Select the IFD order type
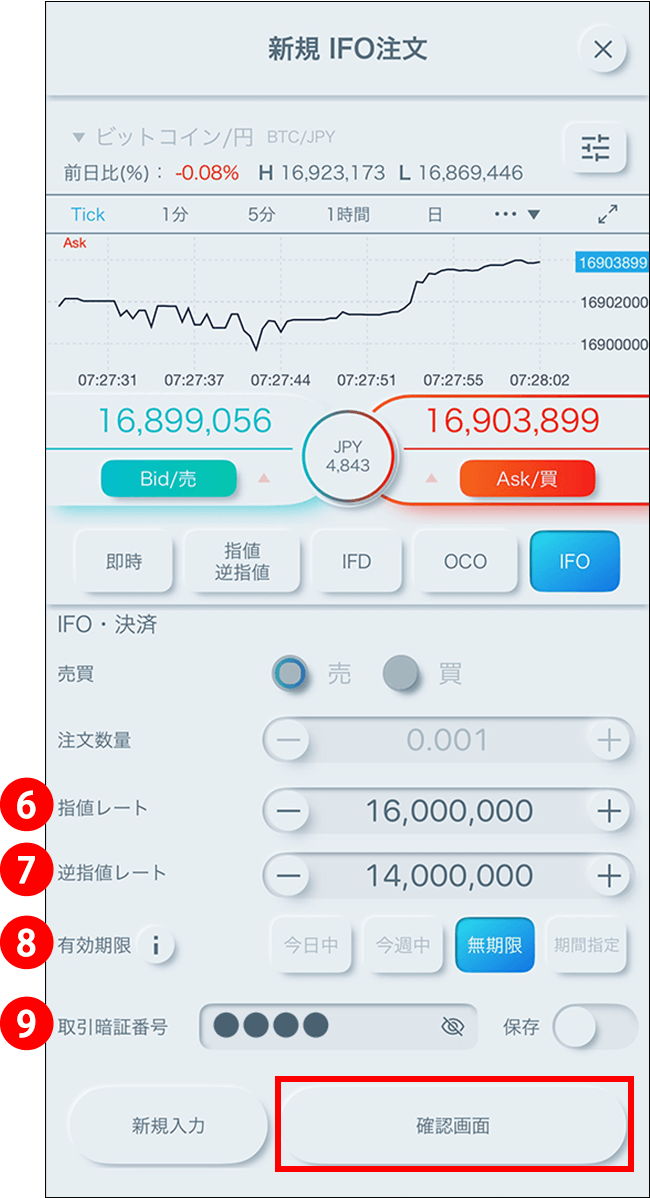This screenshot has height=1198, width=650. [x=356, y=561]
